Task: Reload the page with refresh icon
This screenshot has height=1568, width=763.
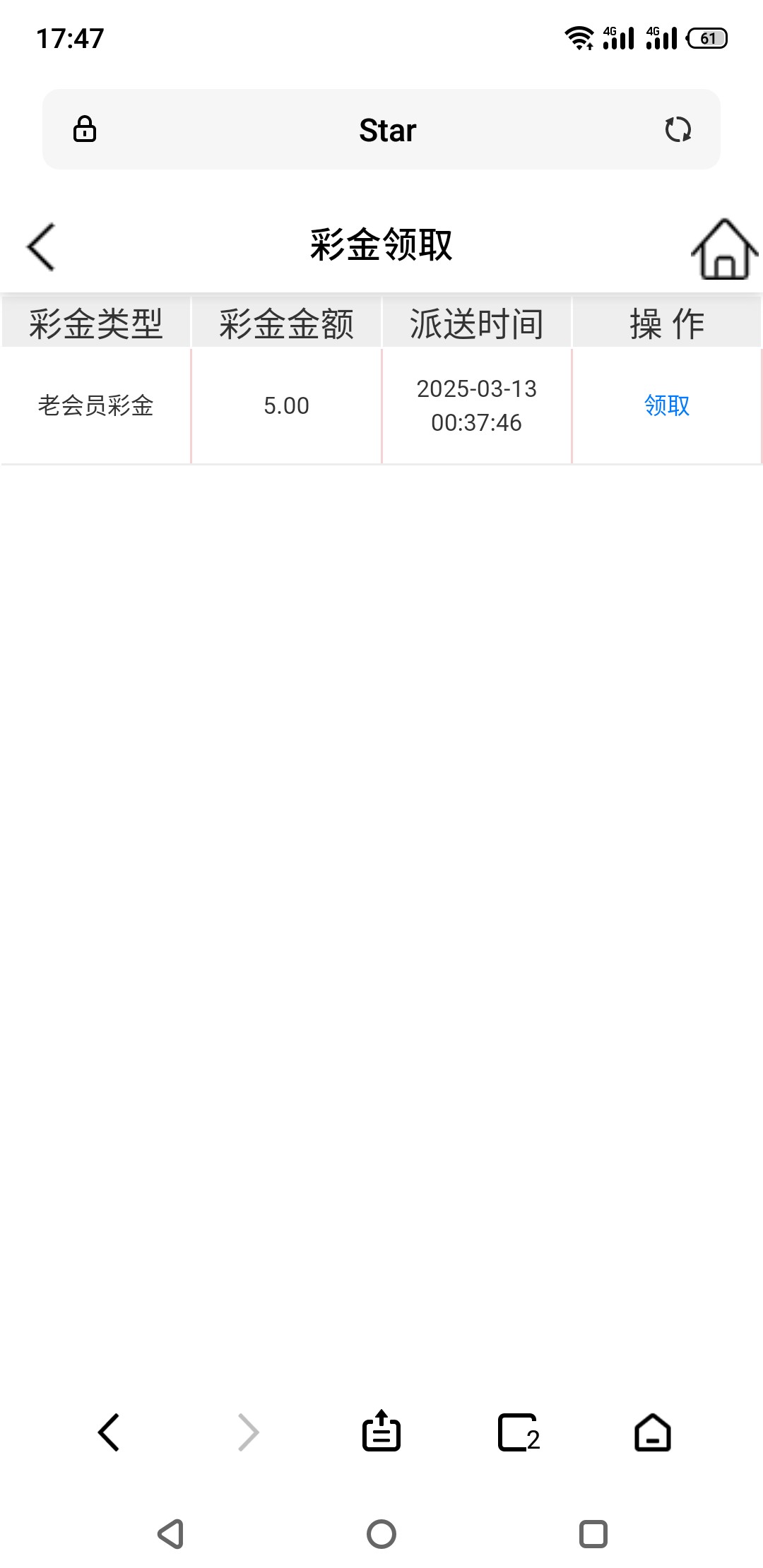Action: tap(678, 129)
